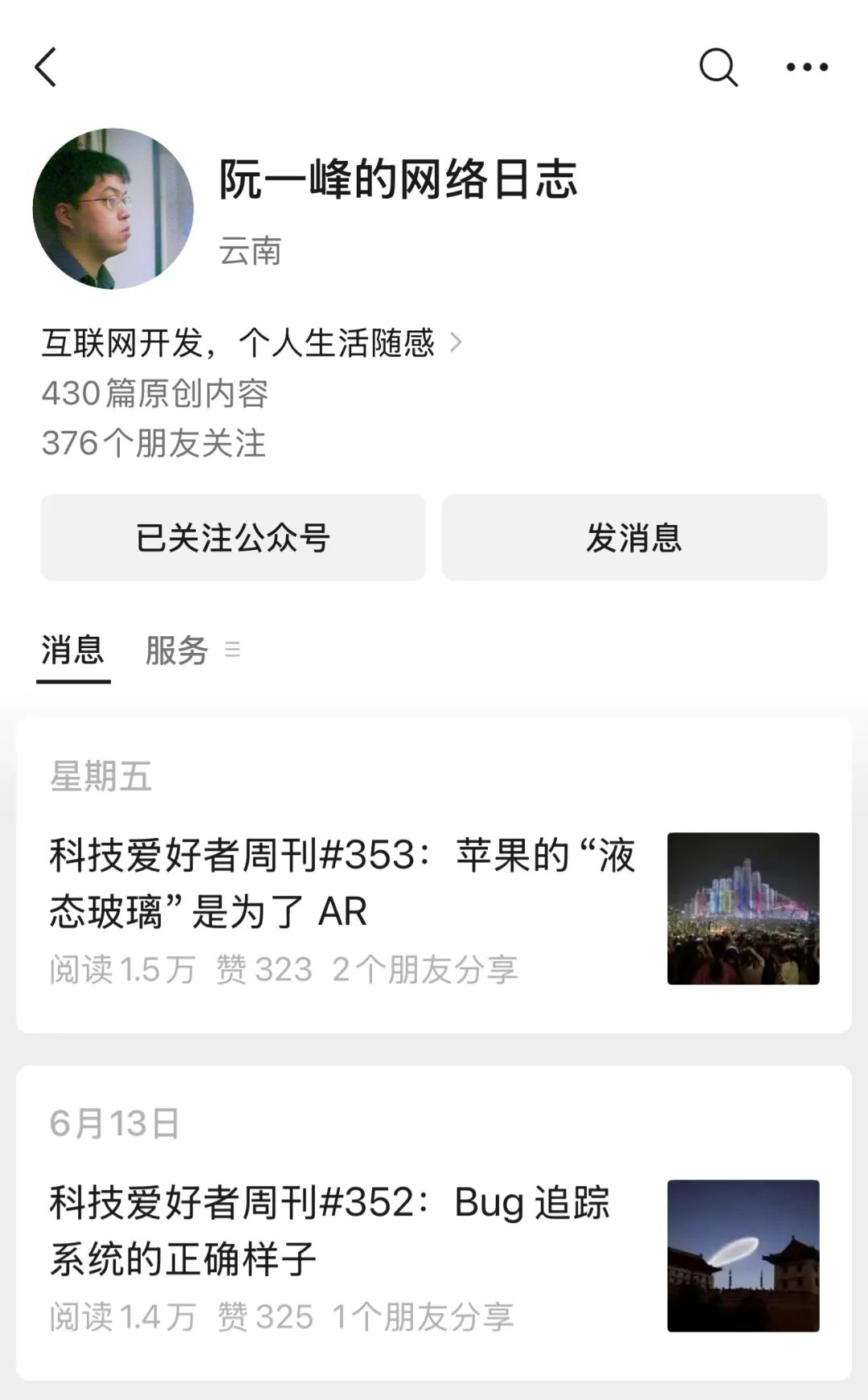The image size is (868, 1400).
Task: Open the 科技爱好者周刊#352 article
Action: [x=330, y=1230]
